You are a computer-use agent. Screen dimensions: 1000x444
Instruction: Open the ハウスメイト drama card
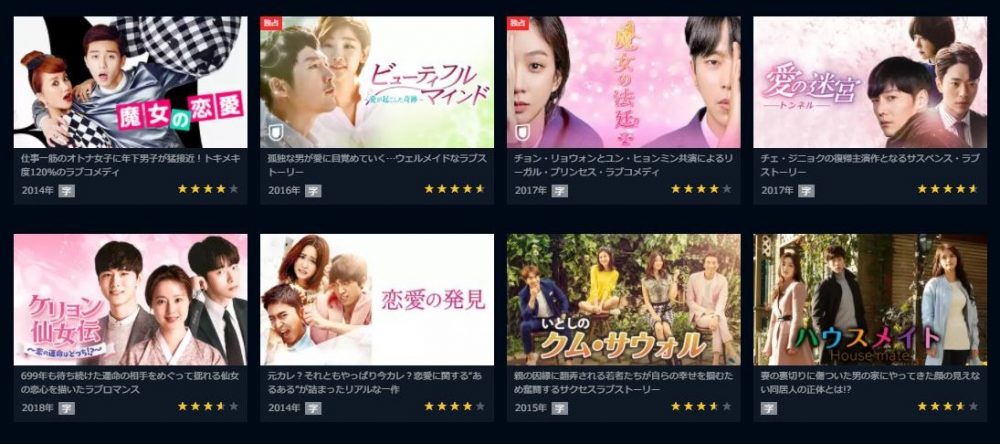tap(870, 300)
